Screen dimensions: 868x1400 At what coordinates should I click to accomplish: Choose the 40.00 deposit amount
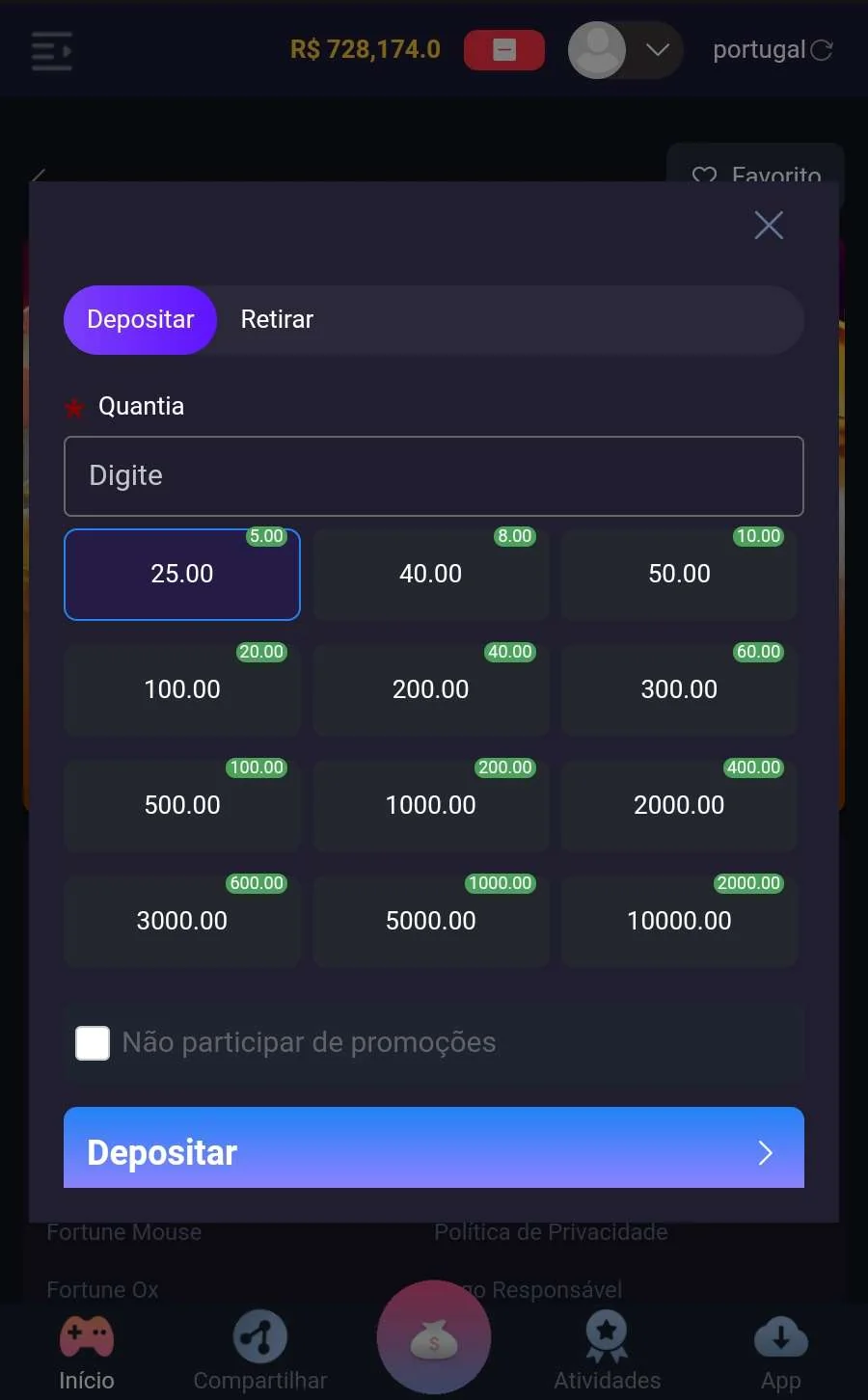(431, 575)
